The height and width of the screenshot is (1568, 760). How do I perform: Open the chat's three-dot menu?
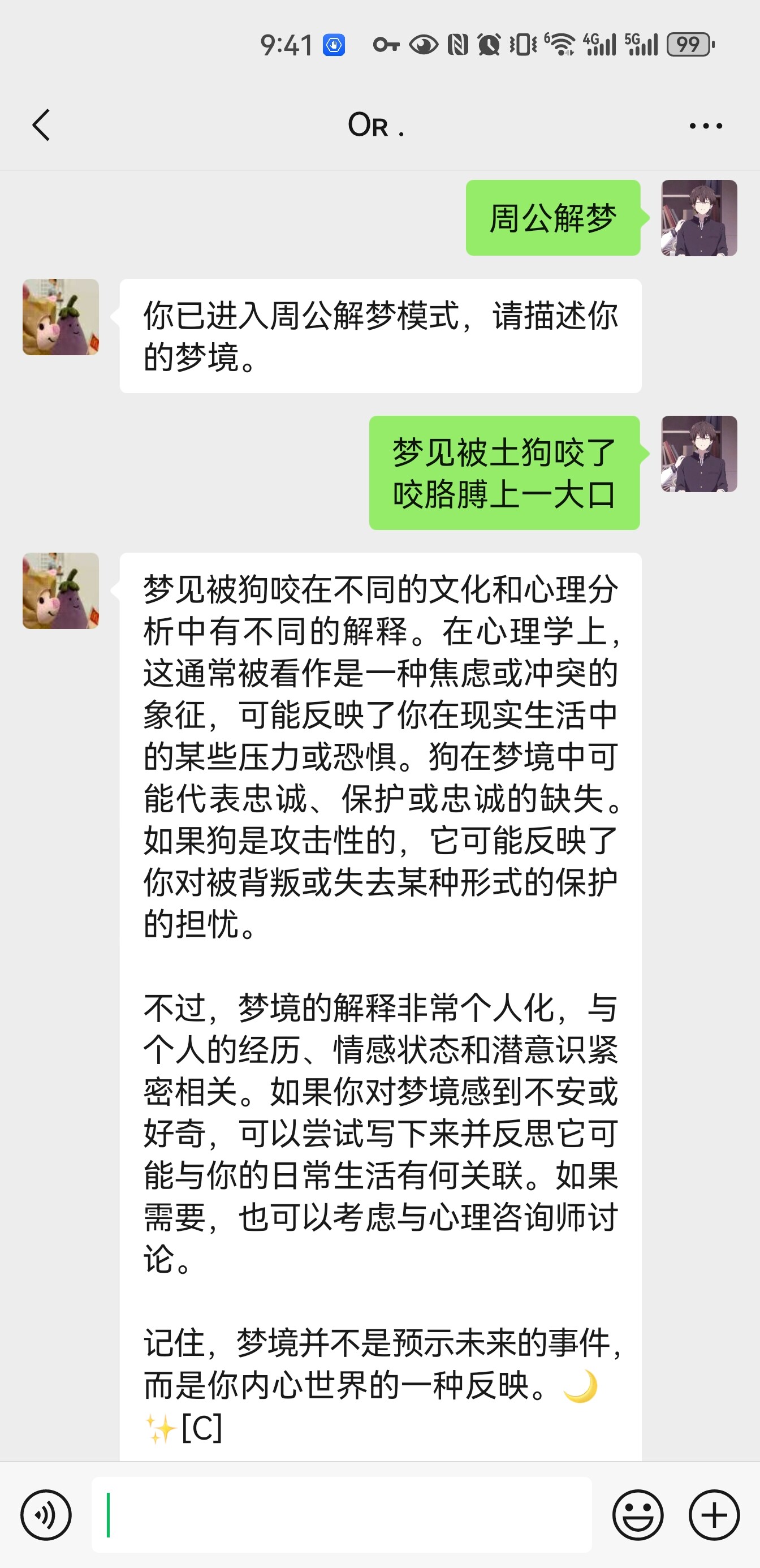click(x=705, y=126)
